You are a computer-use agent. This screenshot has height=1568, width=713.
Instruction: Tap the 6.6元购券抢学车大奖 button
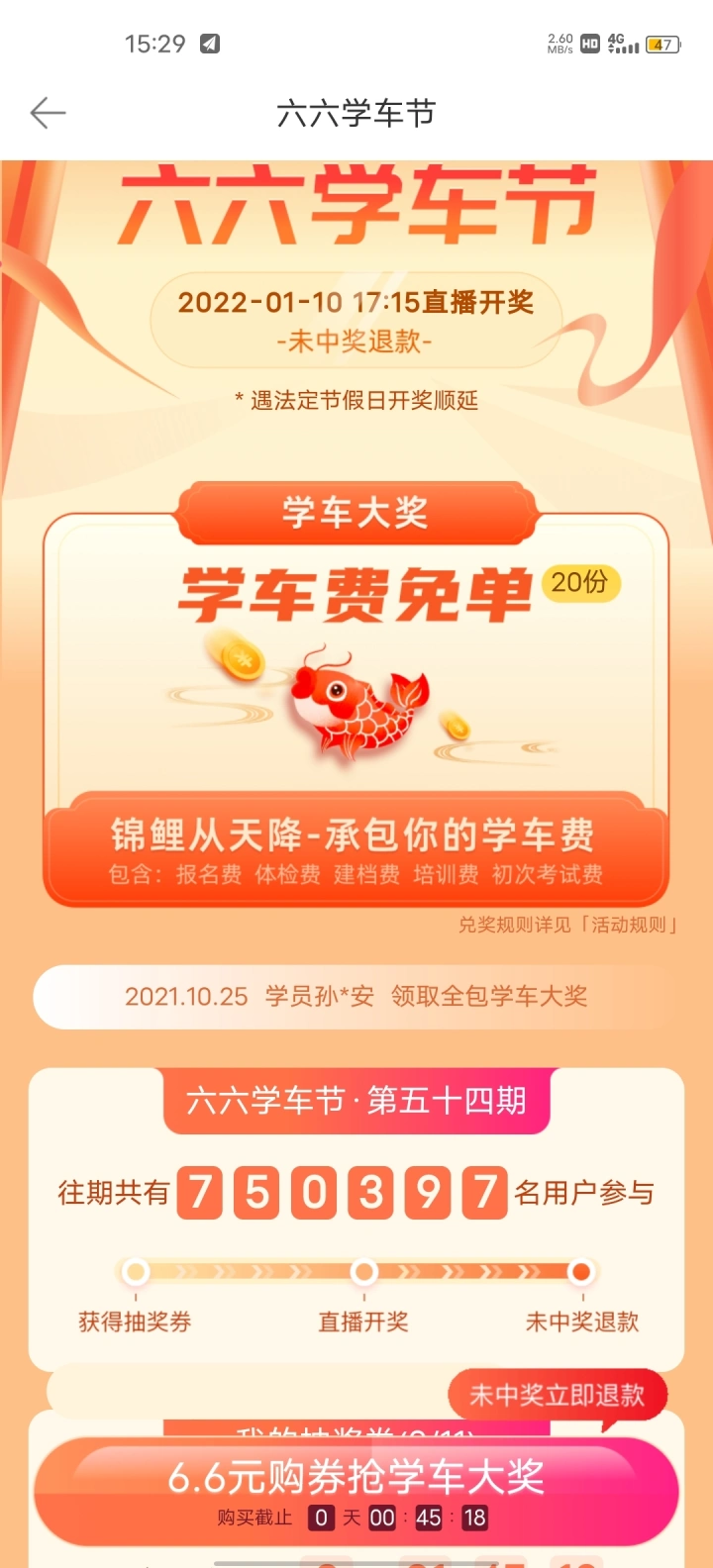(x=356, y=1490)
